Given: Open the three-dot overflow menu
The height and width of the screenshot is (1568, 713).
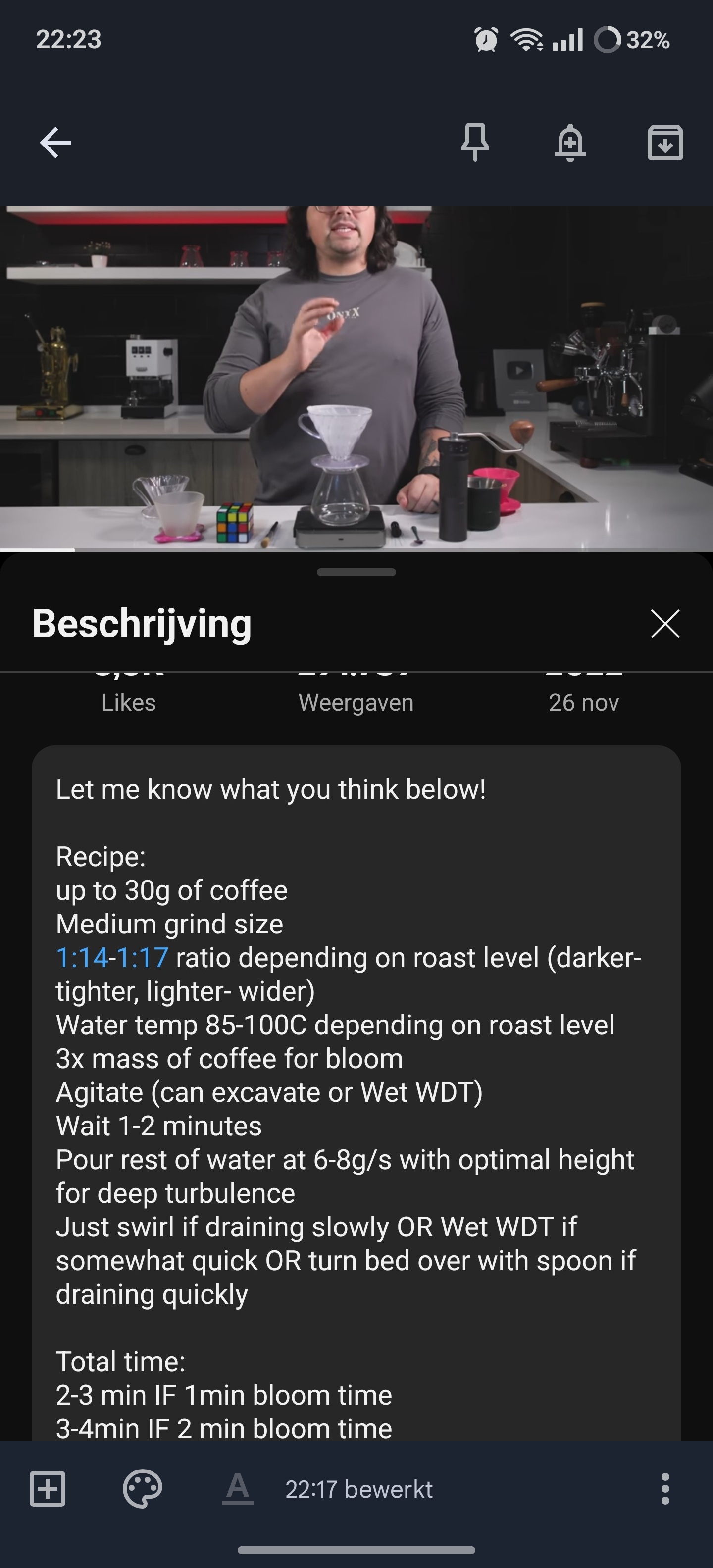Looking at the screenshot, I should [x=665, y=1489].
